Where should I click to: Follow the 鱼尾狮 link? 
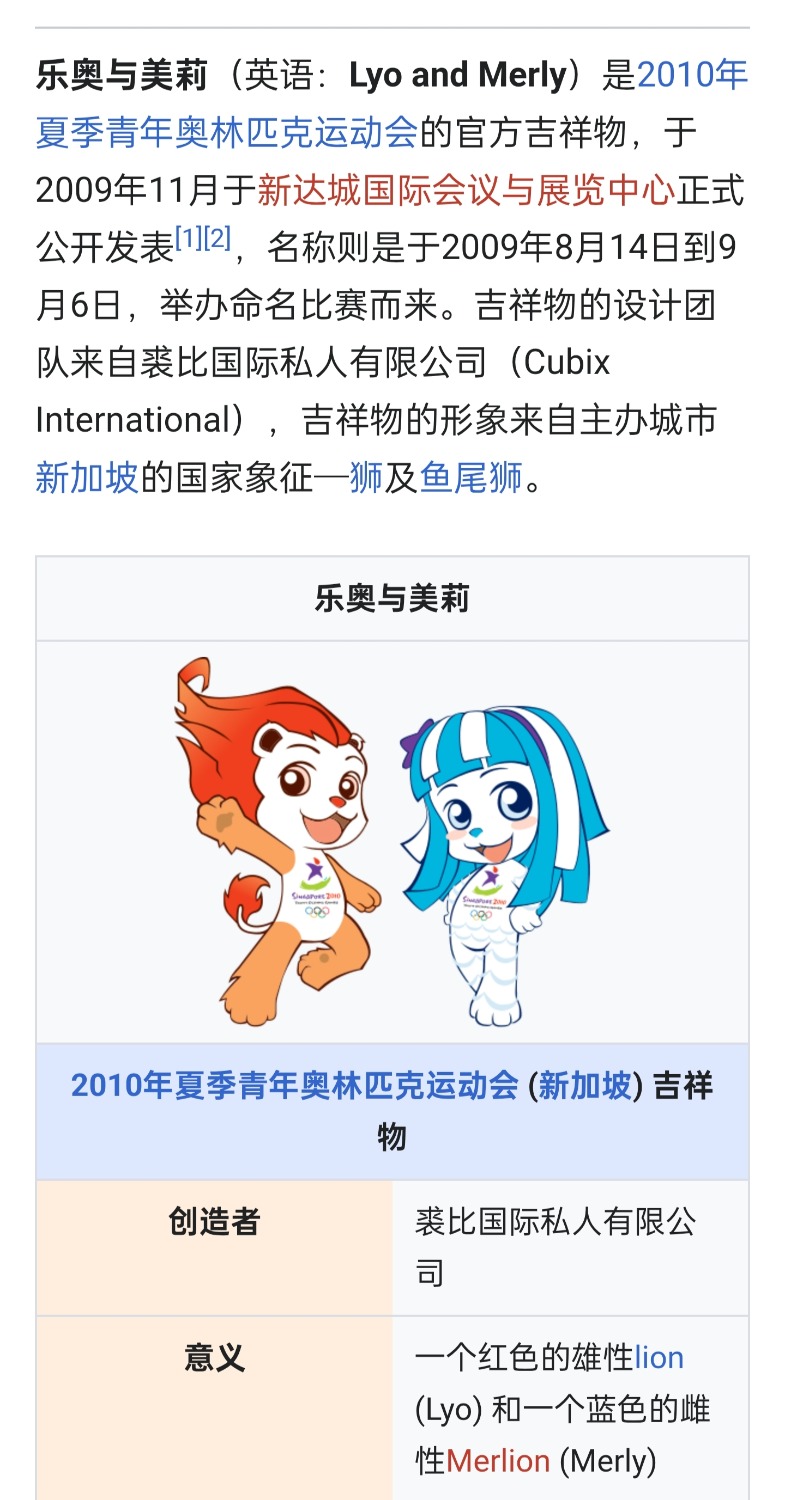click(x=471, y=478)
